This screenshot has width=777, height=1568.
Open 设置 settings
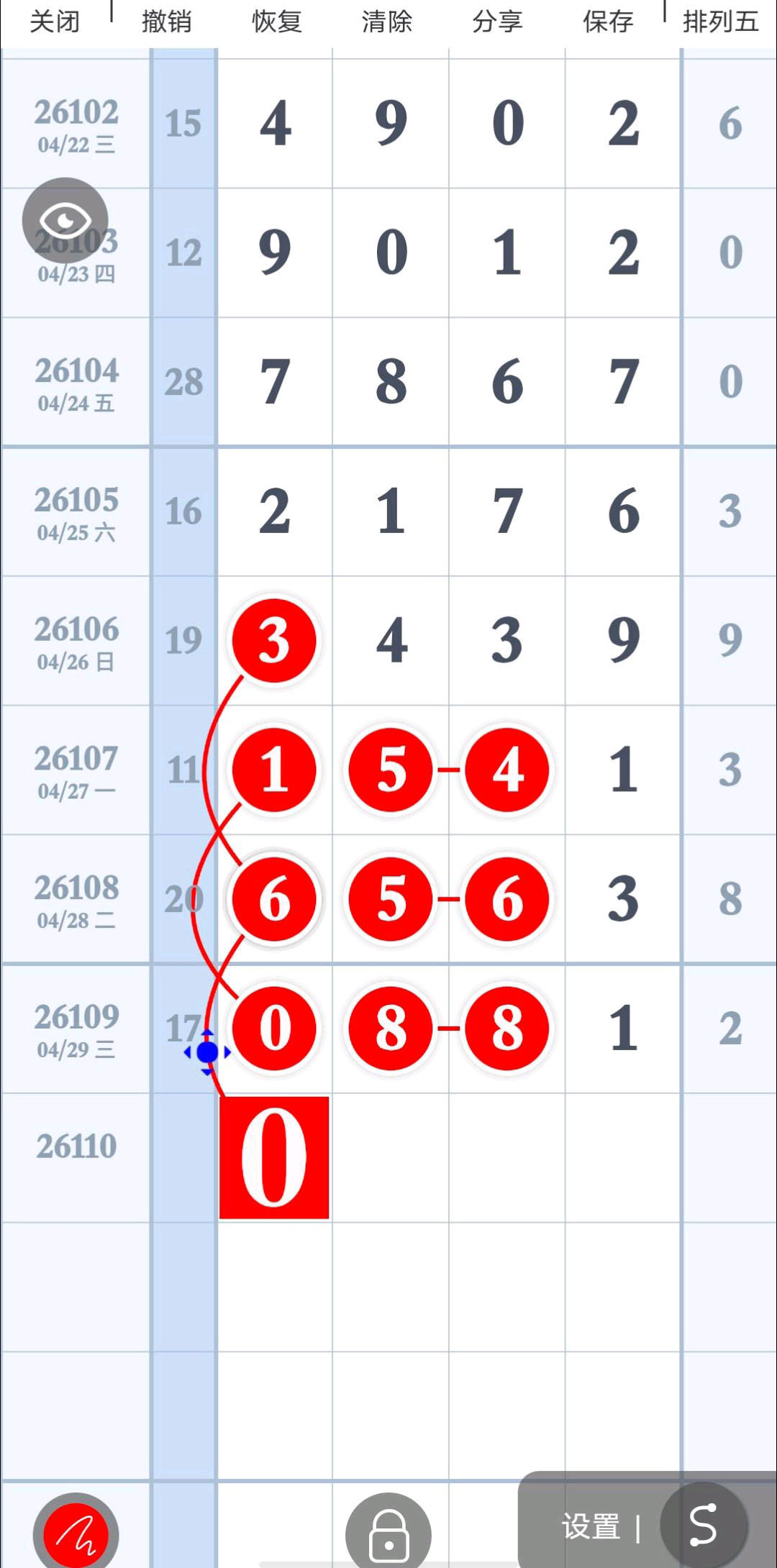[591, 1526]
